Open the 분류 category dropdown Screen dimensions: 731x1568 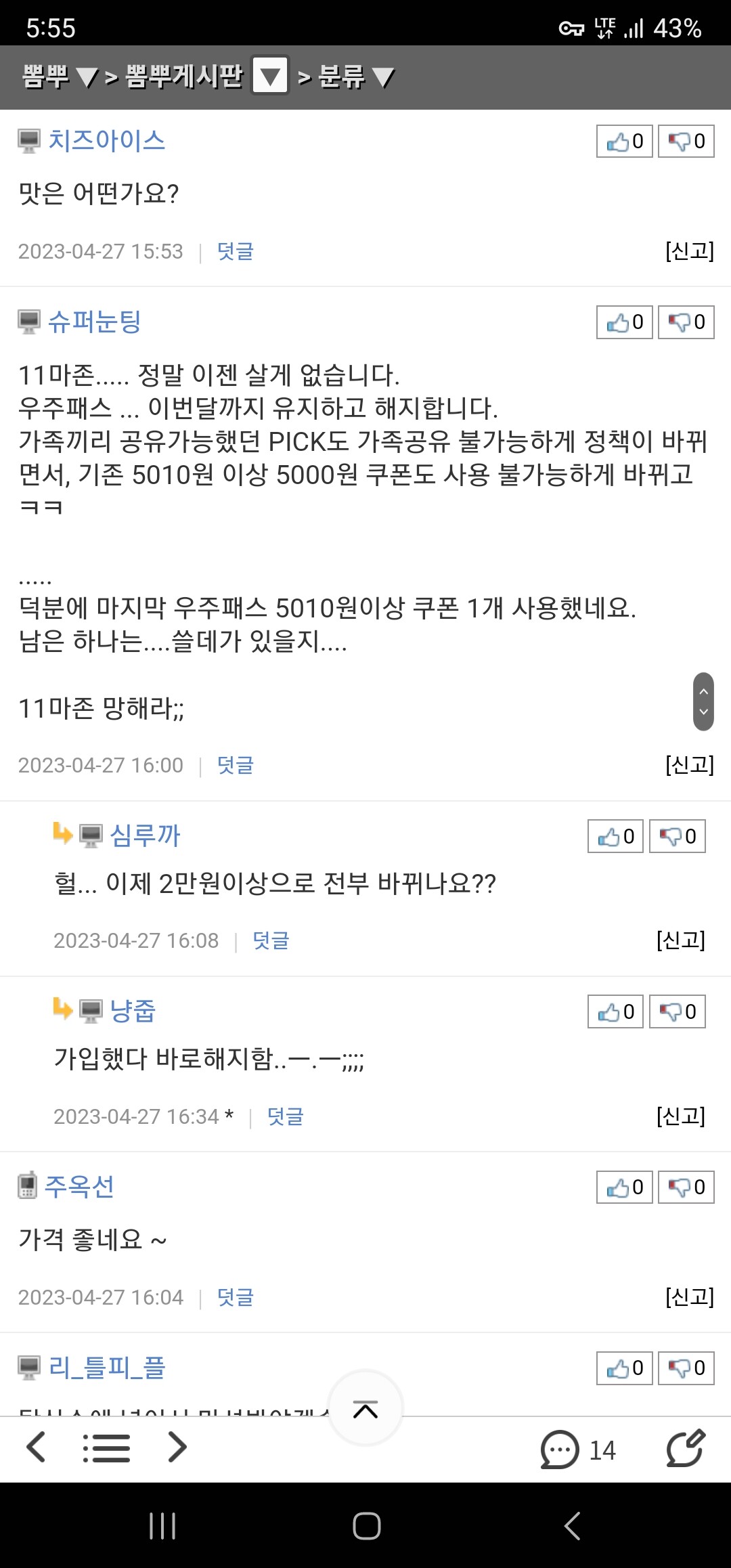tap(355, 77)
